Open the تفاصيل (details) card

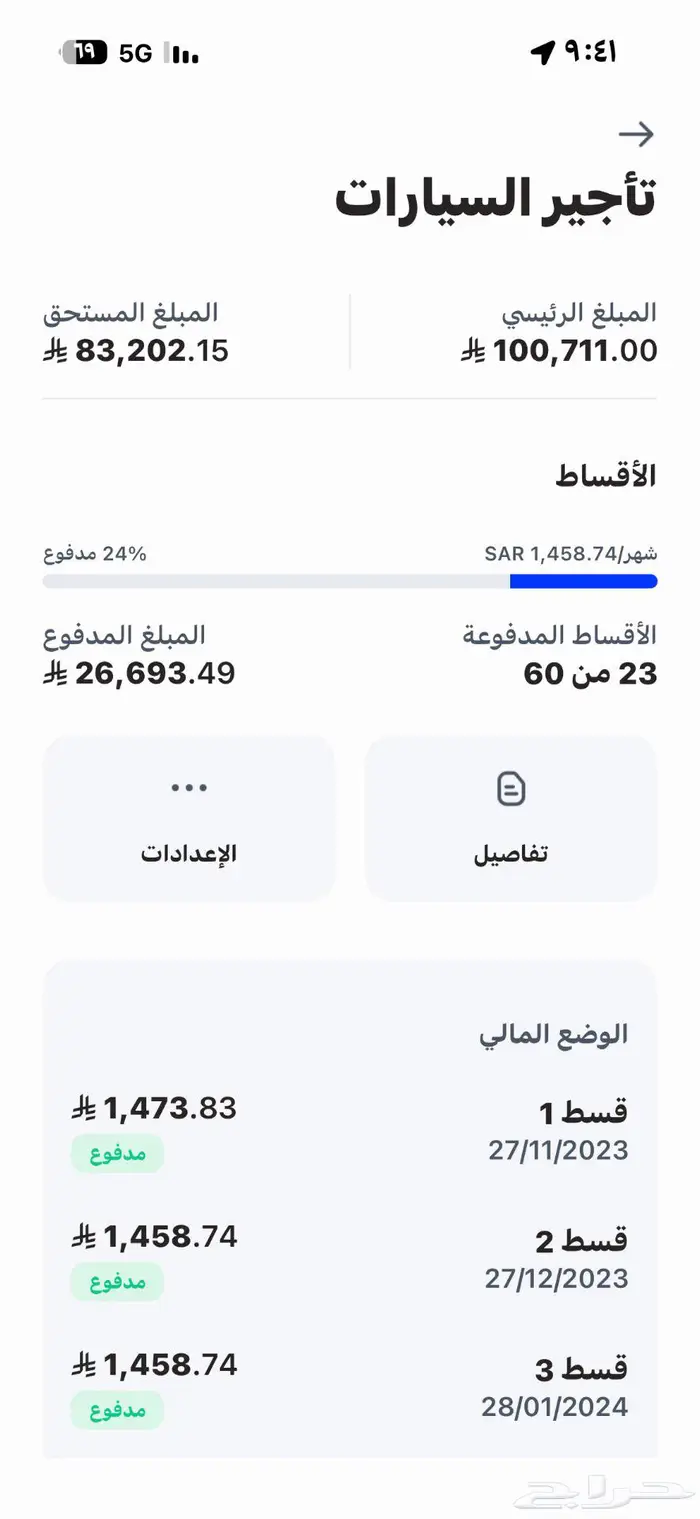(x=510, y=819)
